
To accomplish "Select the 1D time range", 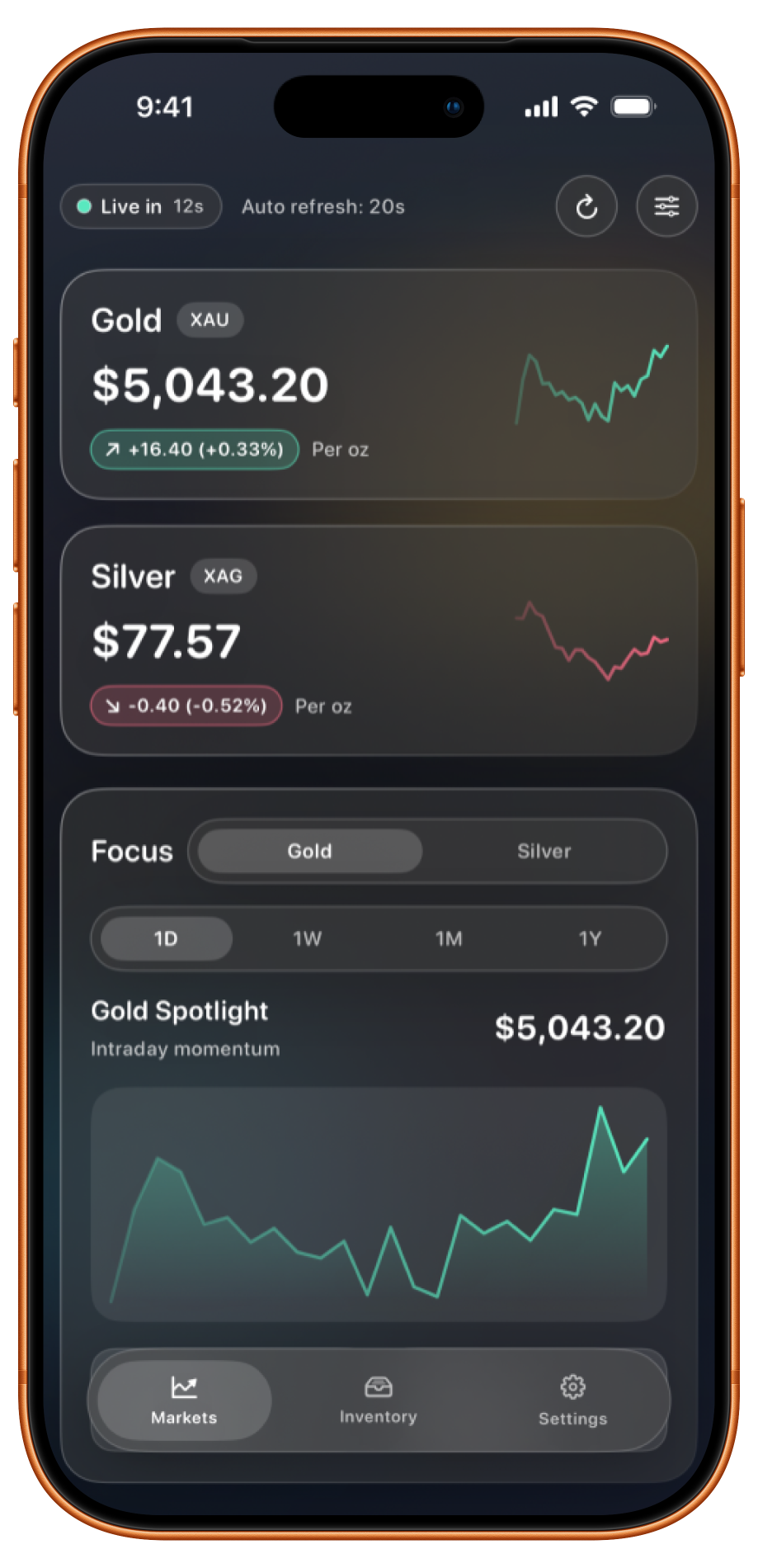I will 166,938.
